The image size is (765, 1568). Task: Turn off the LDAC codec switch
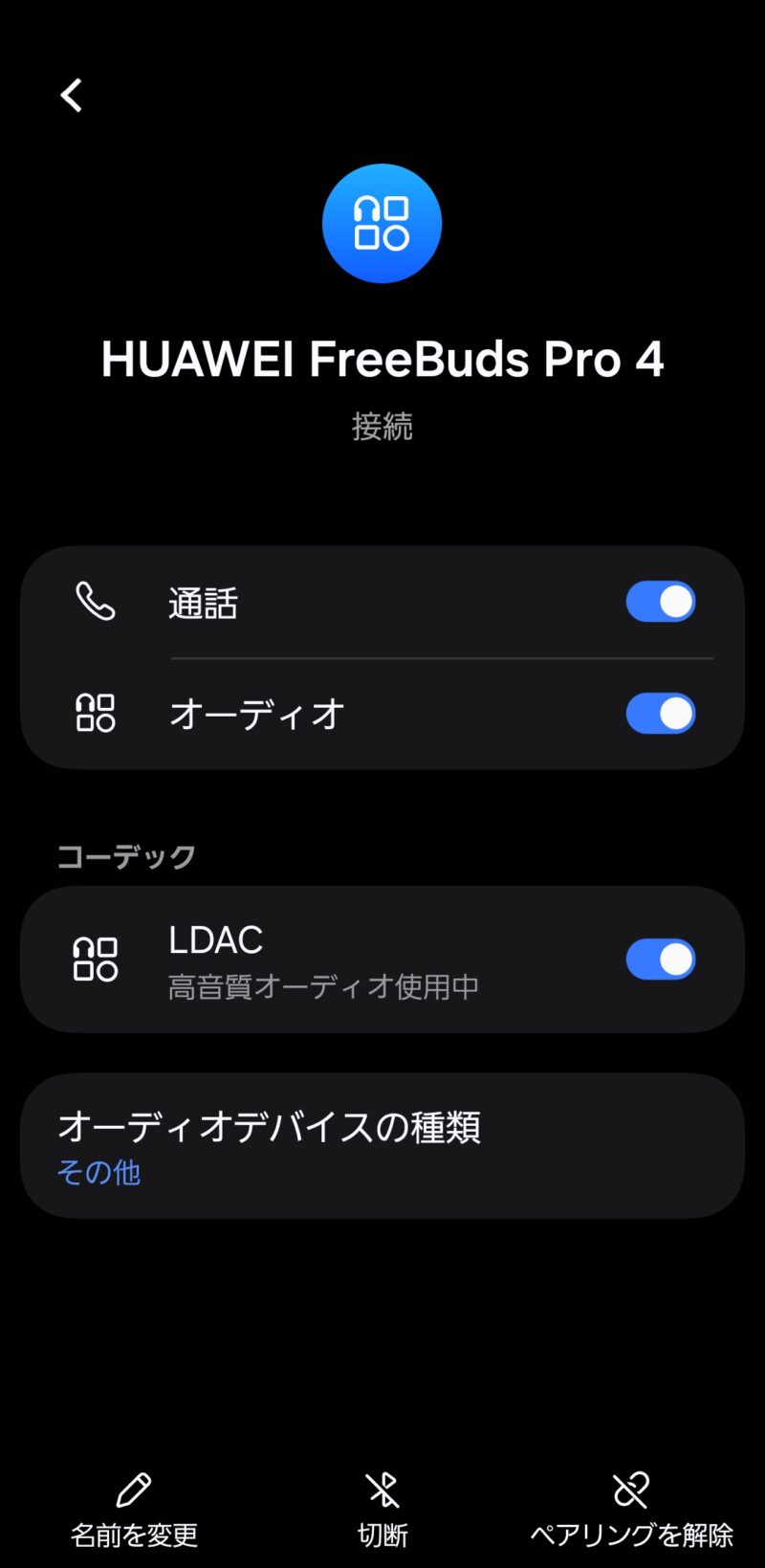(x=660, y=960)
